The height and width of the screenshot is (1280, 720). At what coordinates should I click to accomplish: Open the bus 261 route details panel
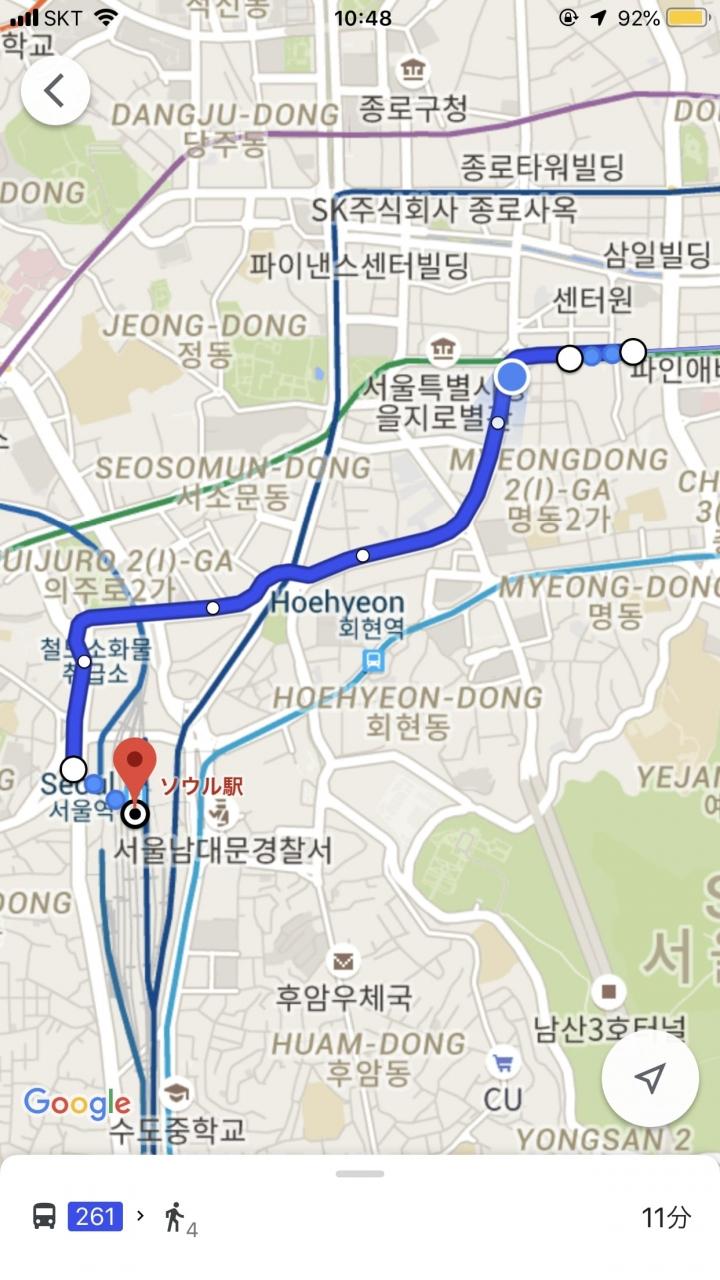coord(360,1217)
